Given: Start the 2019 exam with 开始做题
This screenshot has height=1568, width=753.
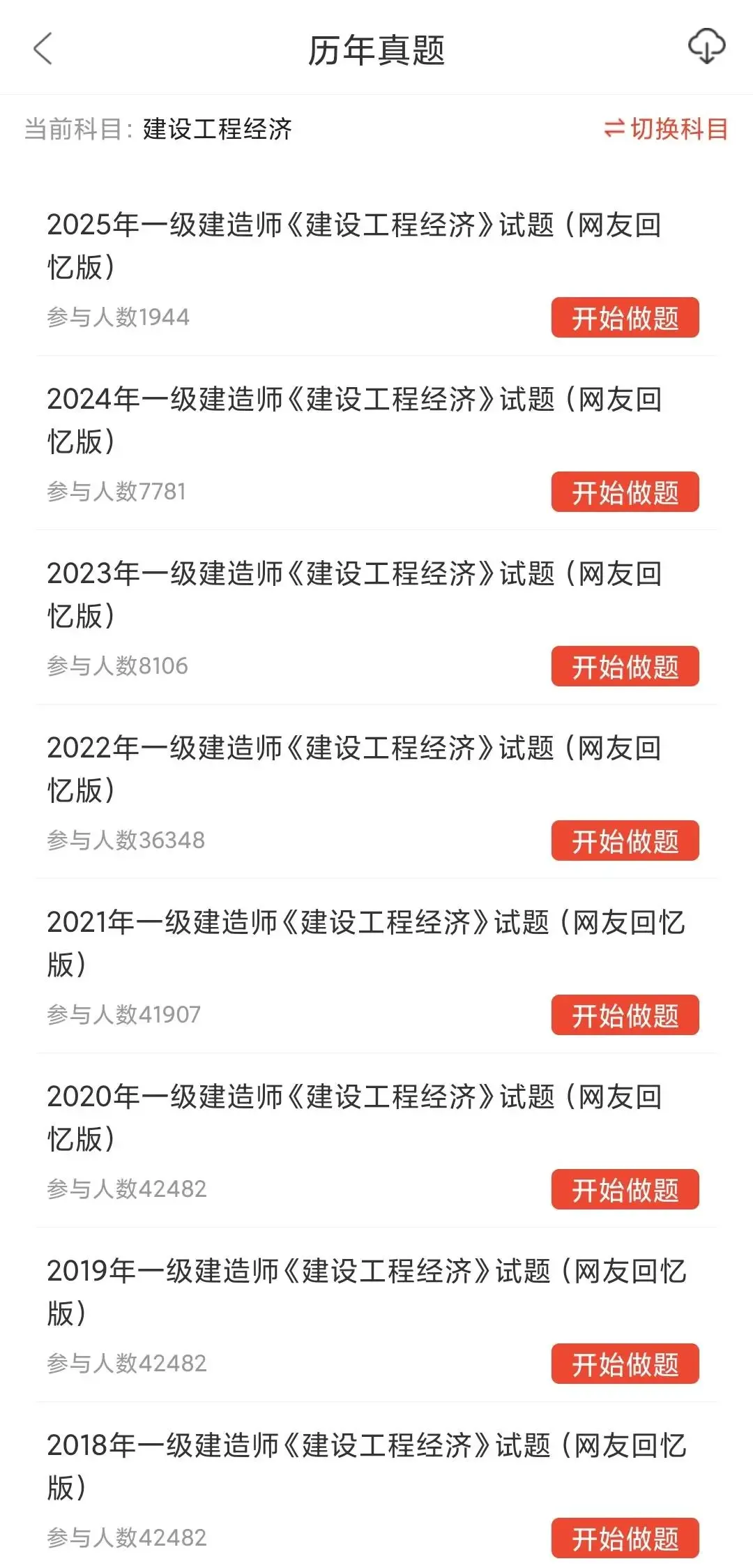Looking at the screenshot, I should pos(625,1364).
